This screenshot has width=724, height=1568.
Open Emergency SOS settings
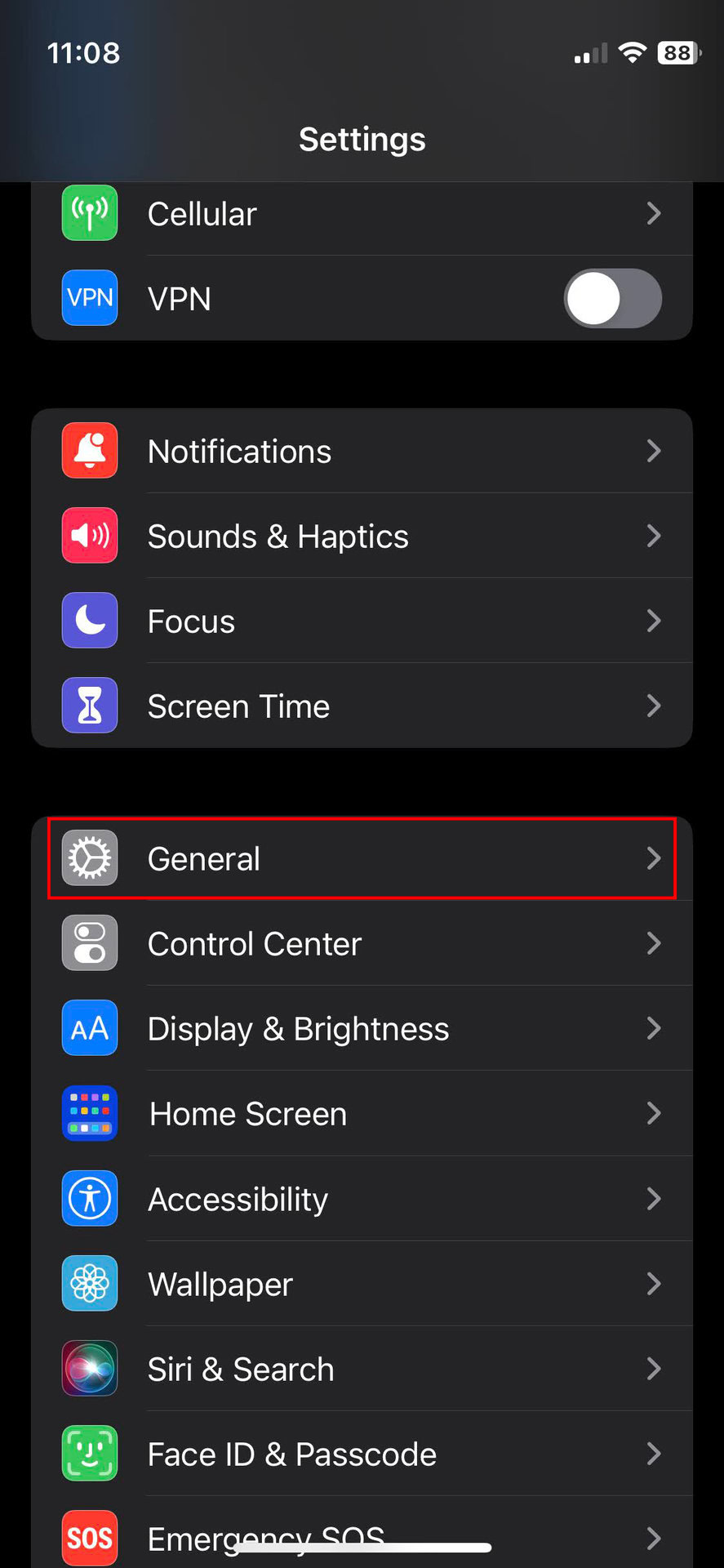pos(362,1534)
